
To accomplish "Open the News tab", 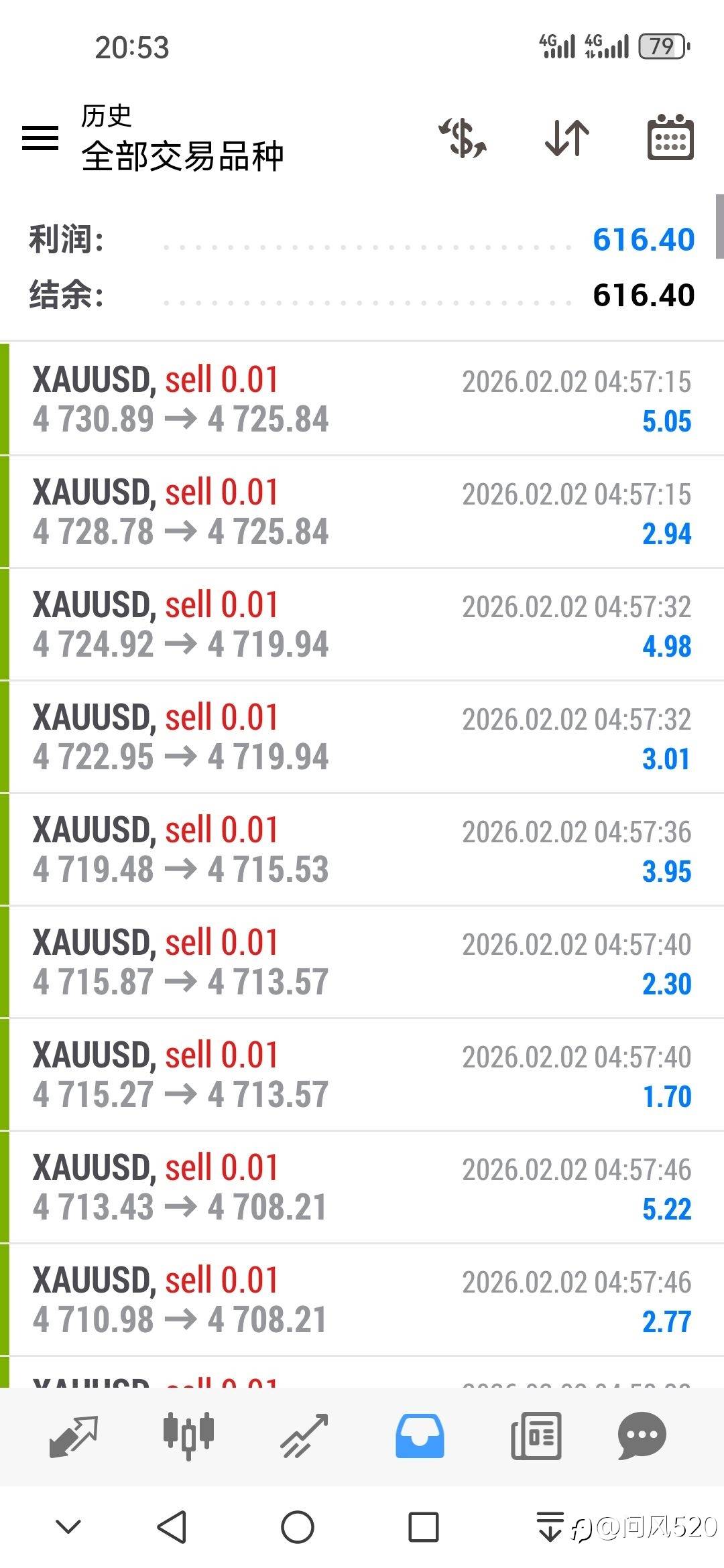I will 536,1435.
